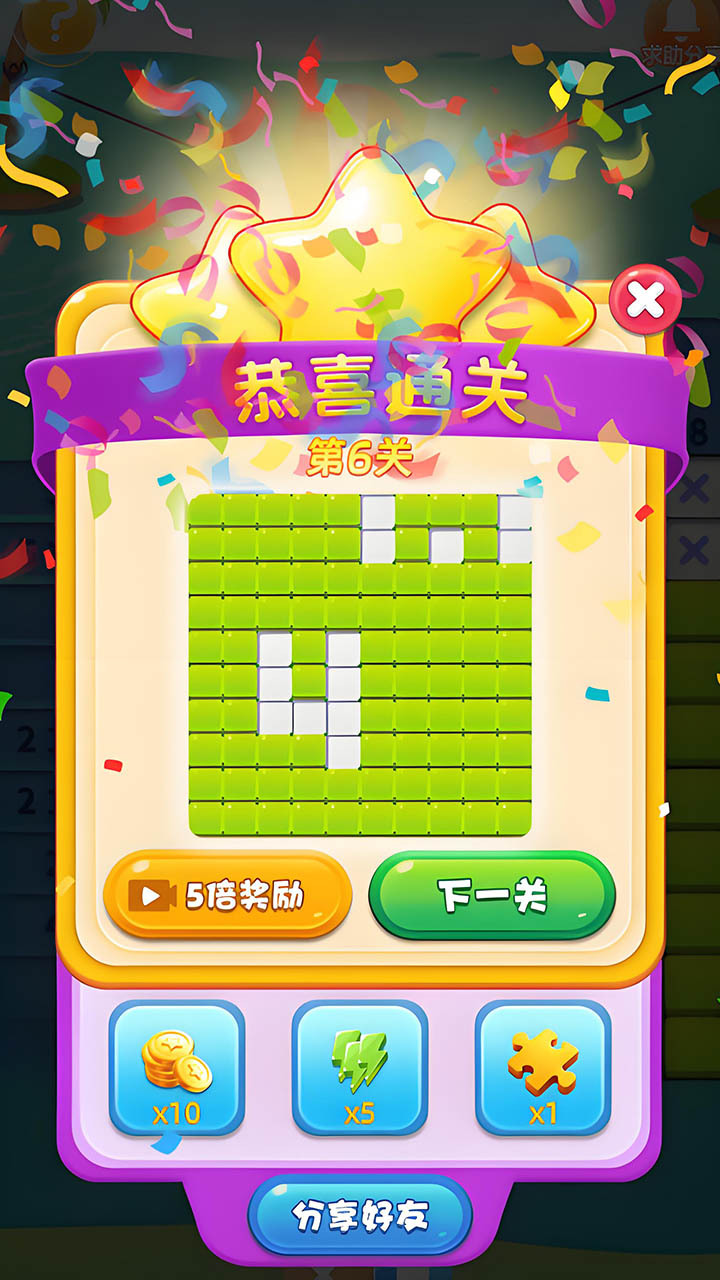The width and height of the screenshot is (720, 1280).
Task: Tap the 5倍奖励 video reward button
Action: click(227, 895)
